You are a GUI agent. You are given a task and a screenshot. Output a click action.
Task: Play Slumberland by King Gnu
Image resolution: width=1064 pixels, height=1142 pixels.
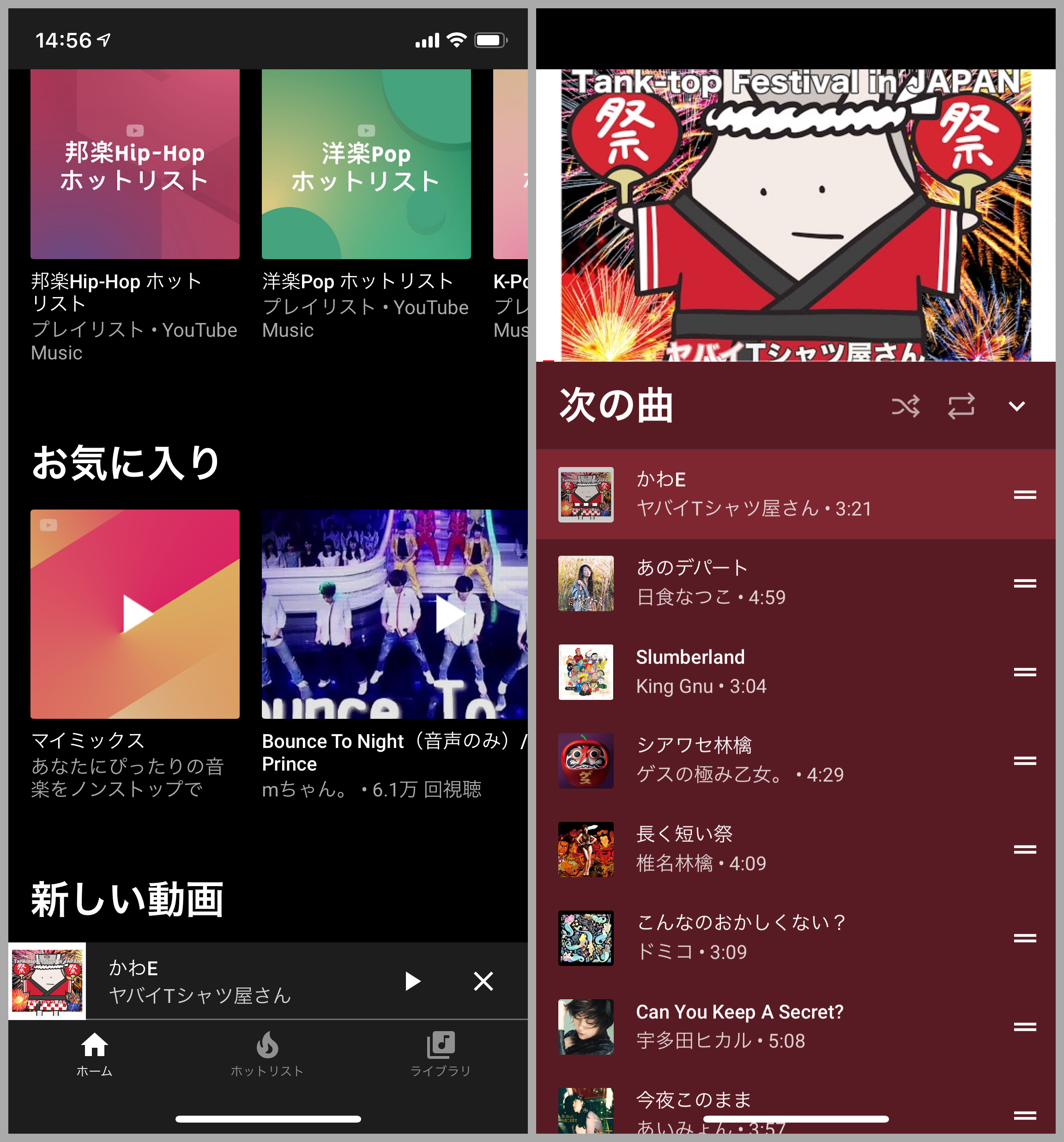[x=746, y=672]
